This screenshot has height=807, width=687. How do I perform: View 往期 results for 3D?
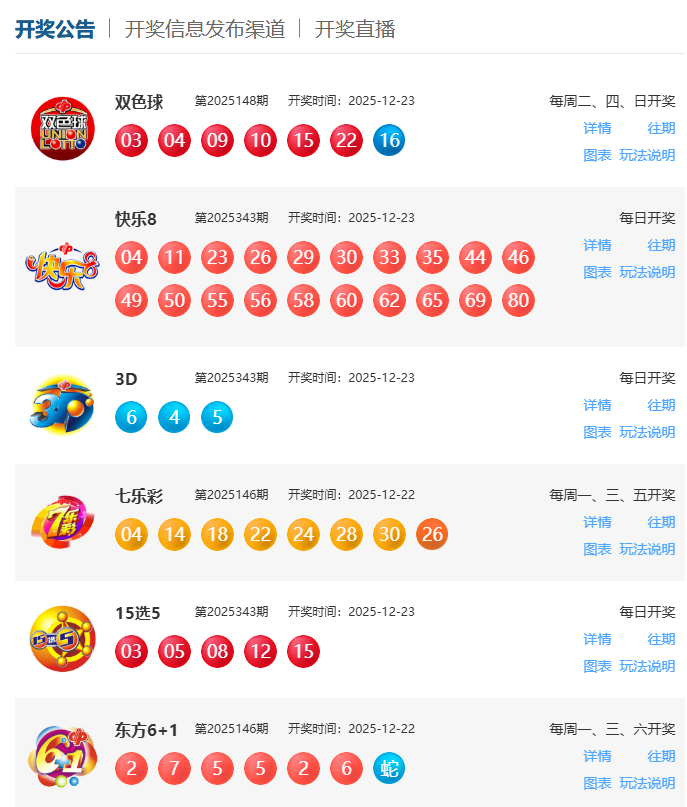point(661,405)
